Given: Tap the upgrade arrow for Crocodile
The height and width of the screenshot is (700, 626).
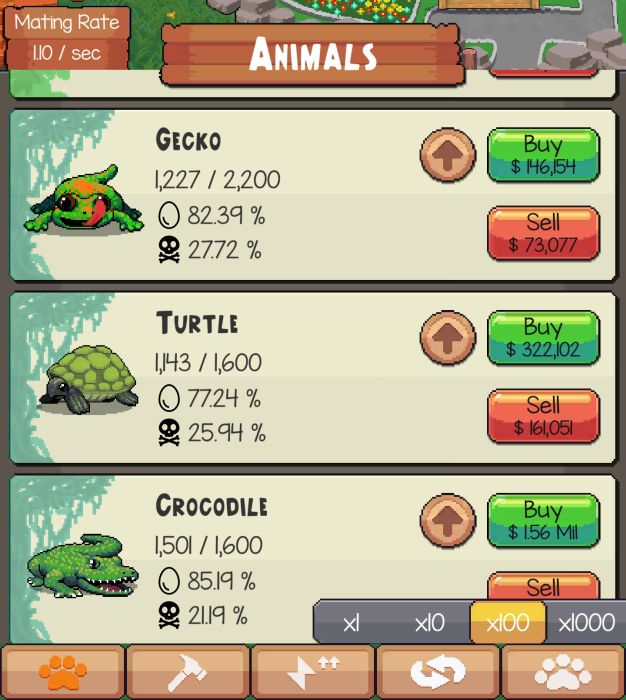Looking at the screenshot, I should point(448,521).
